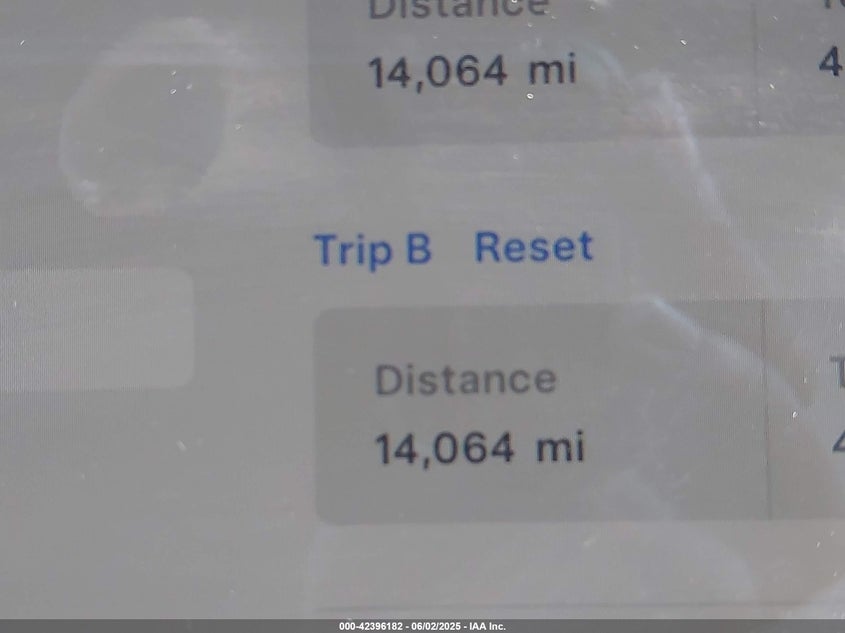This screenshot has height=633, width=845.
Task: Reset the Trip B odometer
Action: pyautogui.click(x=533, y=247)
